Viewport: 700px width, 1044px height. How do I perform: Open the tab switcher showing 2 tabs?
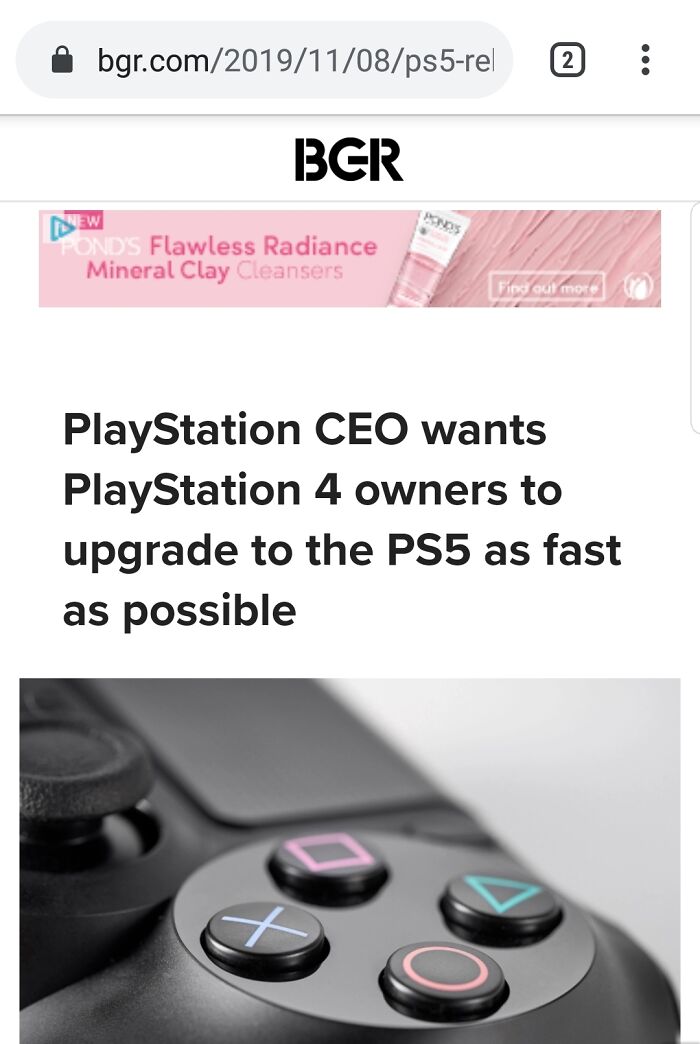567,60
